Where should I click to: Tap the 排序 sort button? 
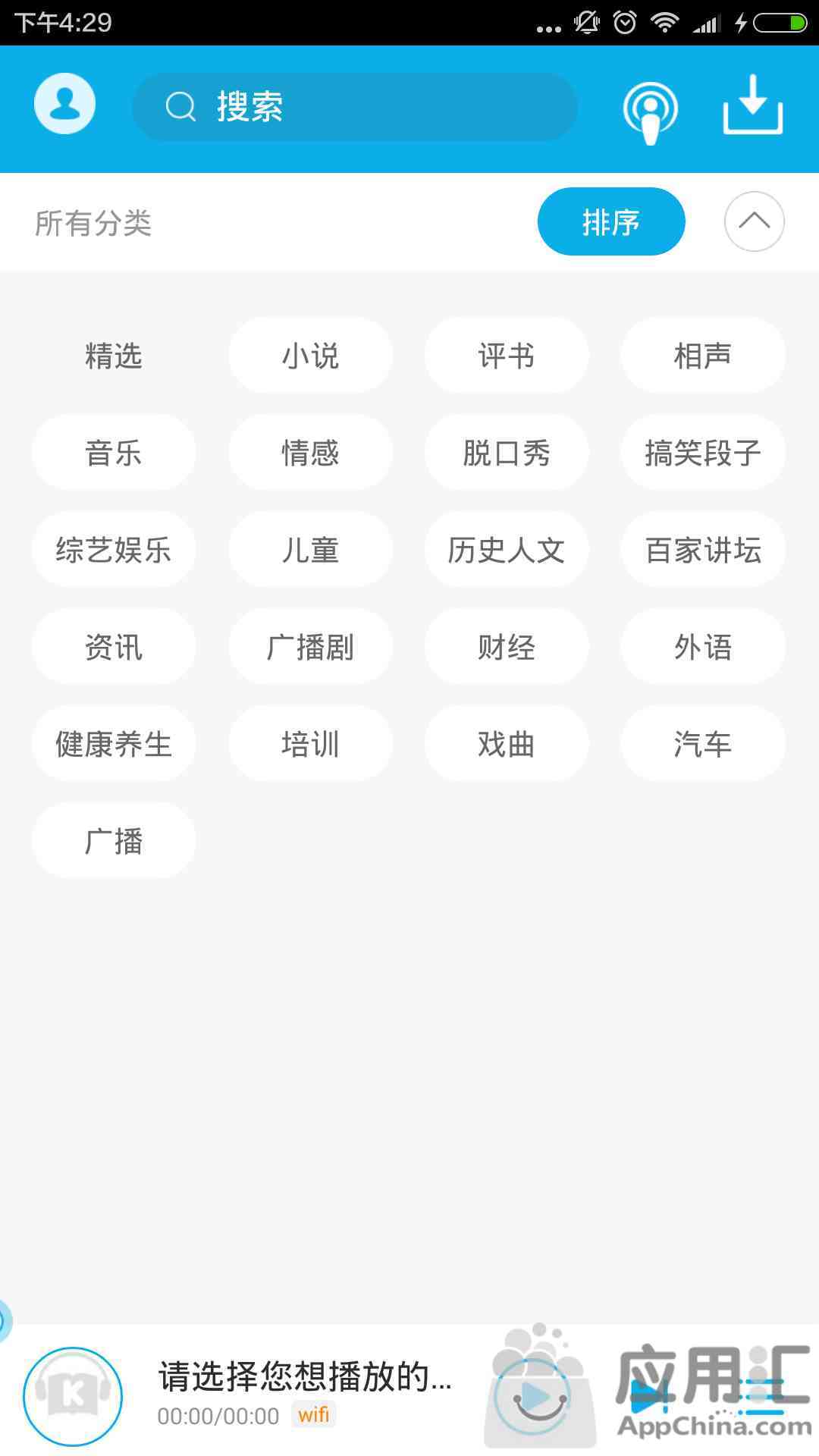611,221
